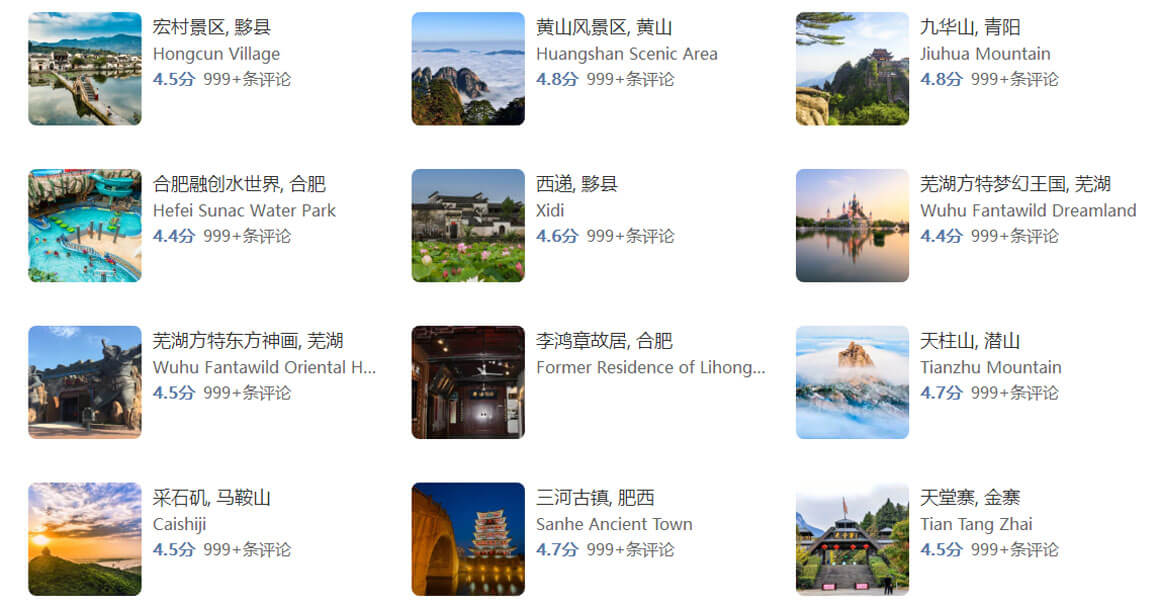Tap the Tian Tang Zhai listing
This screenshot has width=1160, height=608.
pyautogui.click(x=852, y=539)
